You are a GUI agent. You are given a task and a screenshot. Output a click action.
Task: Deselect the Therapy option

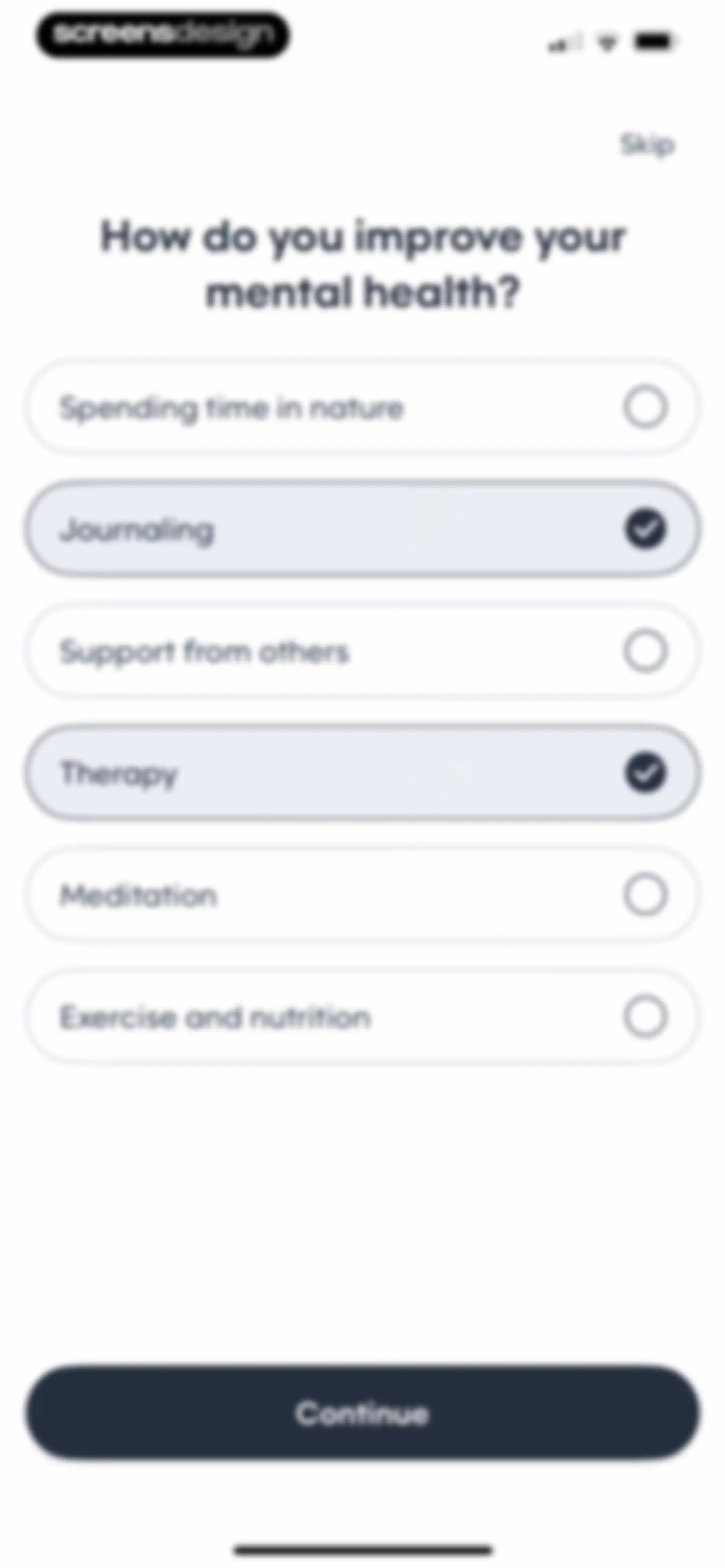[x=362, y=773]
